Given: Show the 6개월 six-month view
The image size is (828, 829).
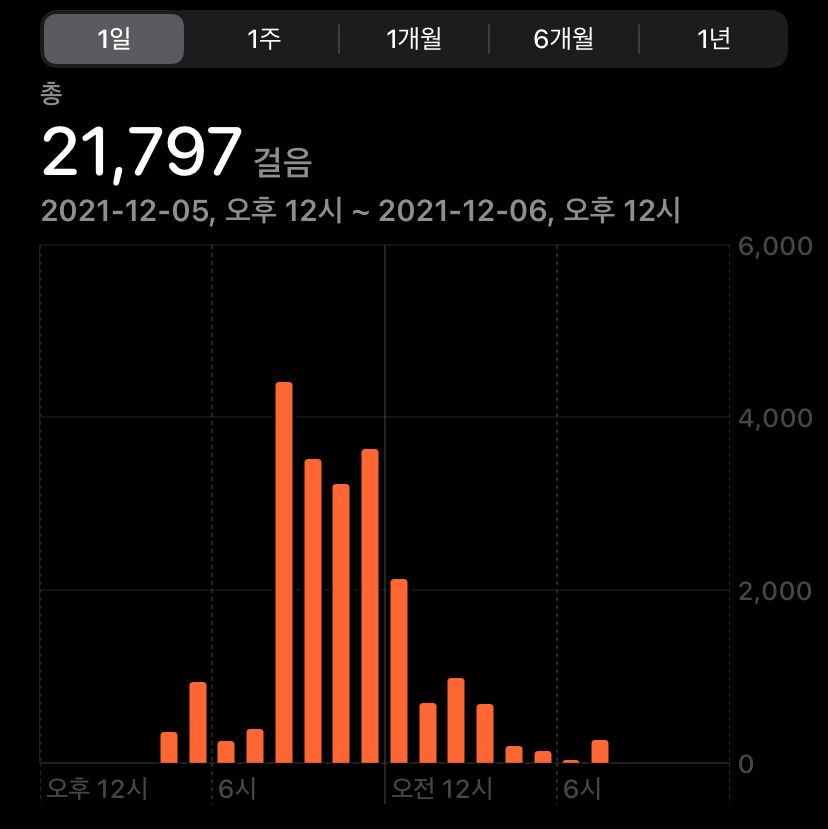Looking at the screenshot, I should 563,39.
